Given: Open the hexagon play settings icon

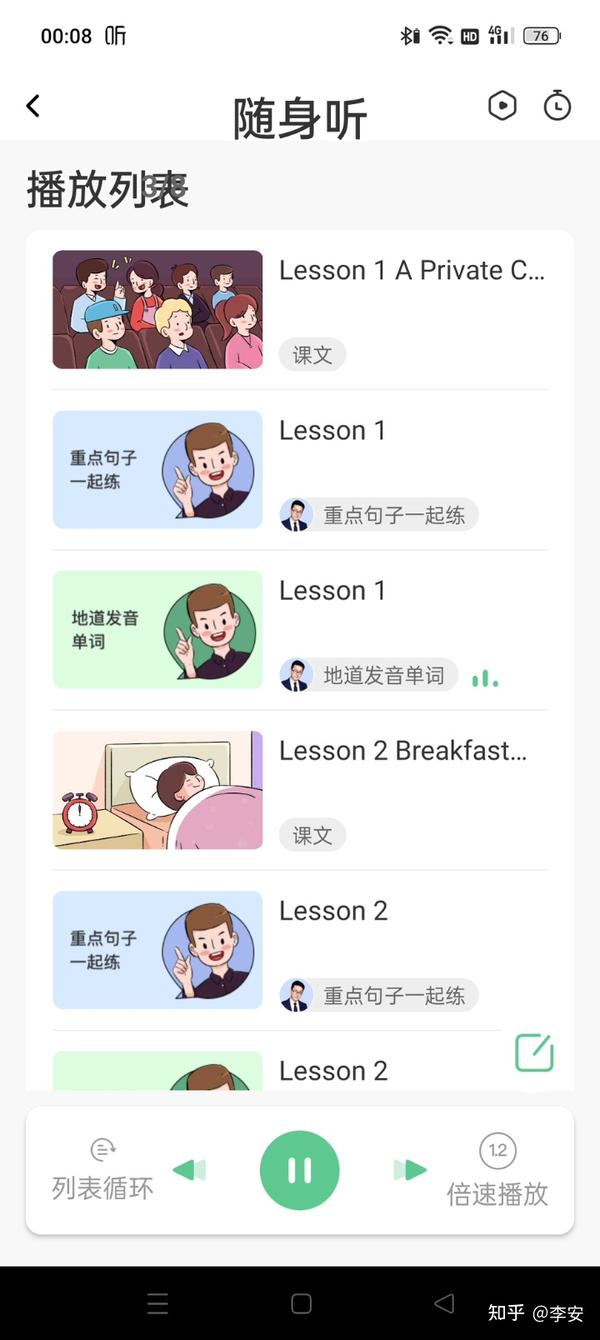Looking at the screenshot, I should coord(502,105).
